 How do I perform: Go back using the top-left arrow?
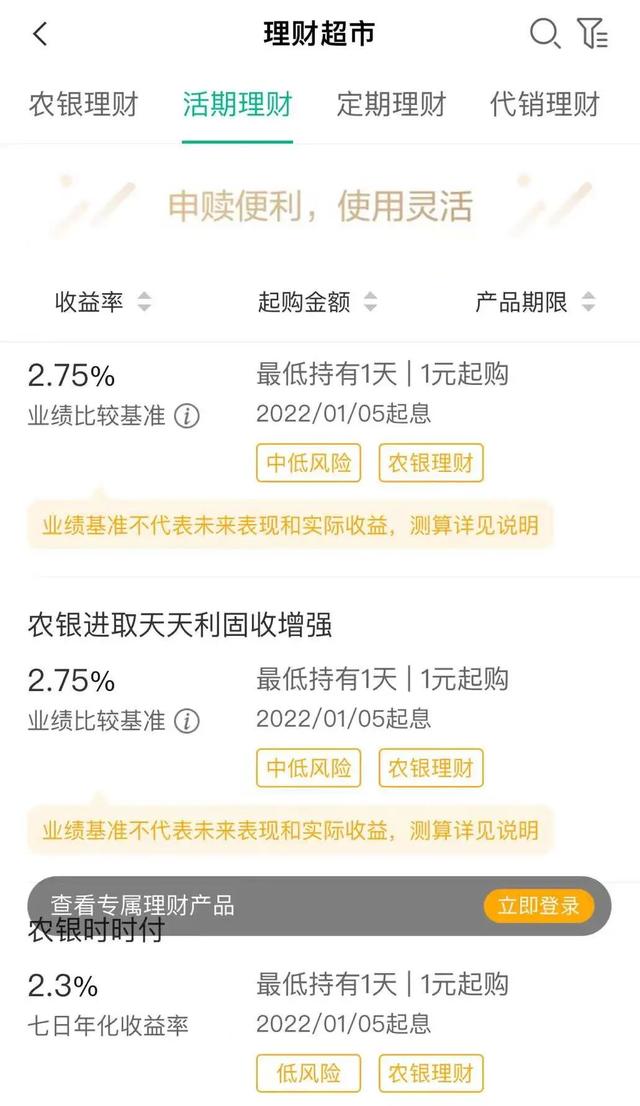[40, 34]
